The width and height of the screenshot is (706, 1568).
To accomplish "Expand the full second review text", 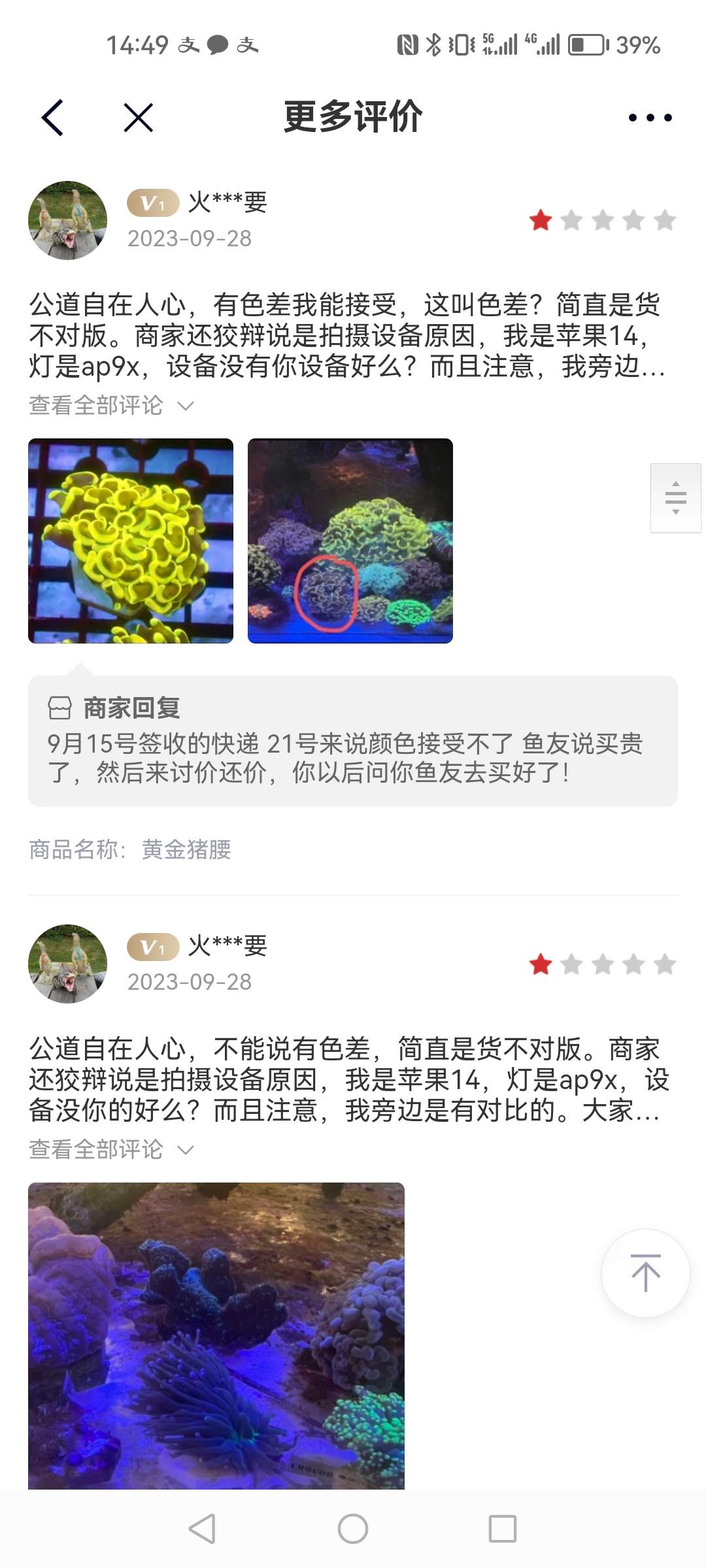I will (111, 1149).
